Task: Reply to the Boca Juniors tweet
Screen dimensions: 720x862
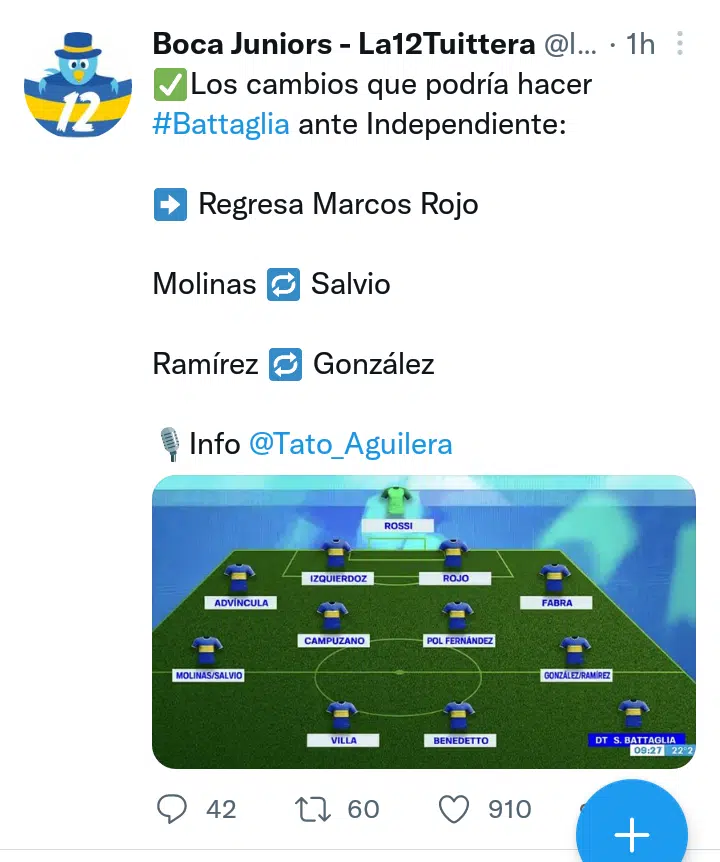Action: (x=173, y=808)
